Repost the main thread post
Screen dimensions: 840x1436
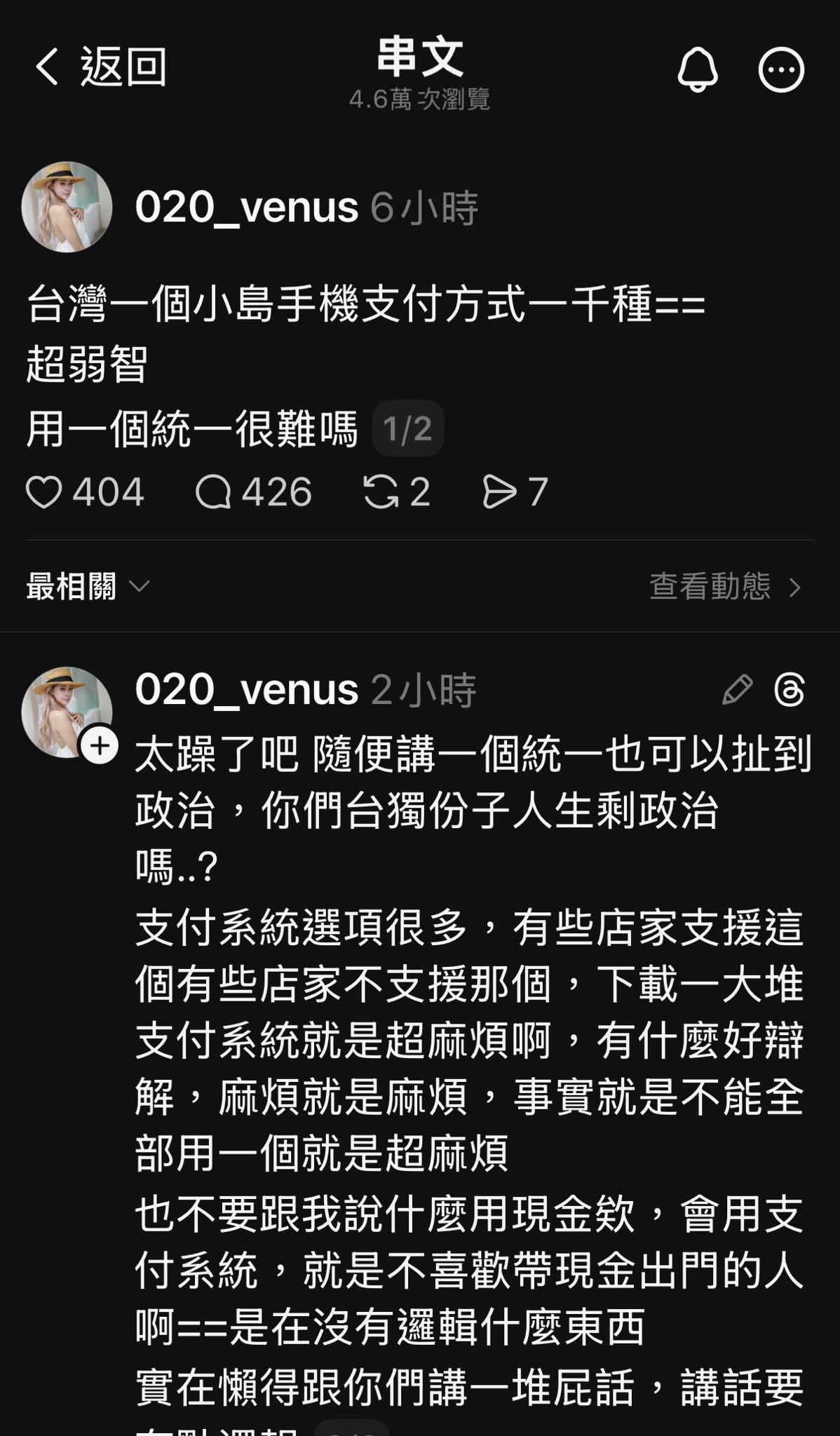[381, 492]
